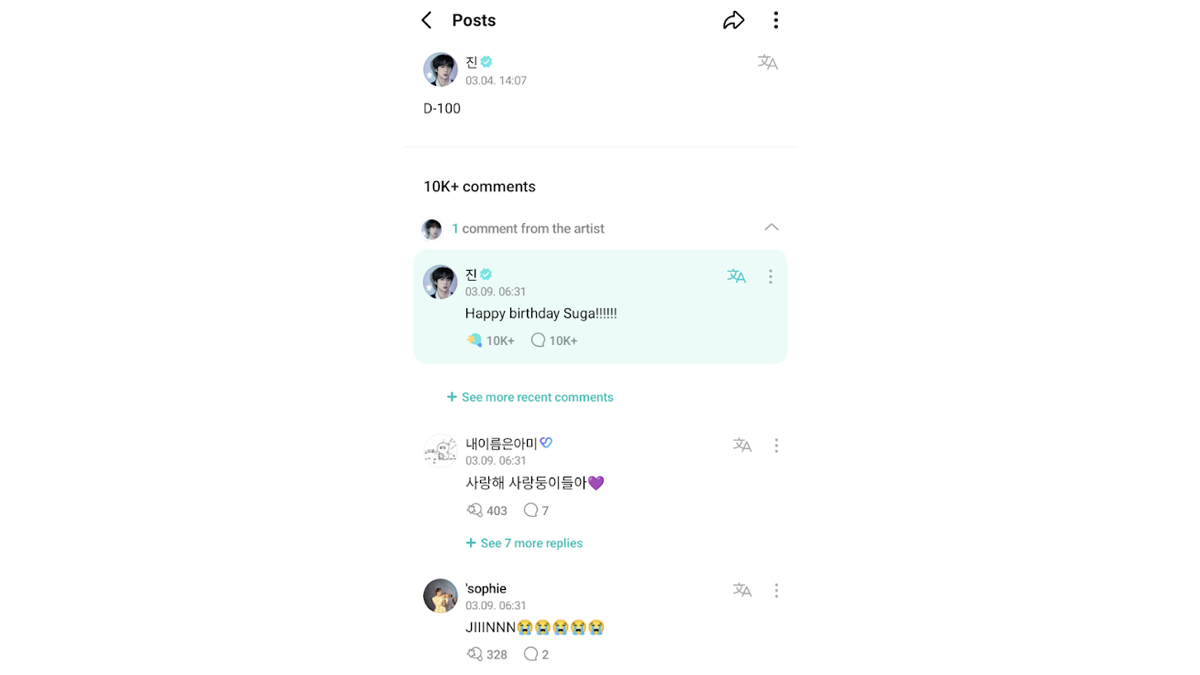Open more options on 내이름은아미's comment

[776, 446]
